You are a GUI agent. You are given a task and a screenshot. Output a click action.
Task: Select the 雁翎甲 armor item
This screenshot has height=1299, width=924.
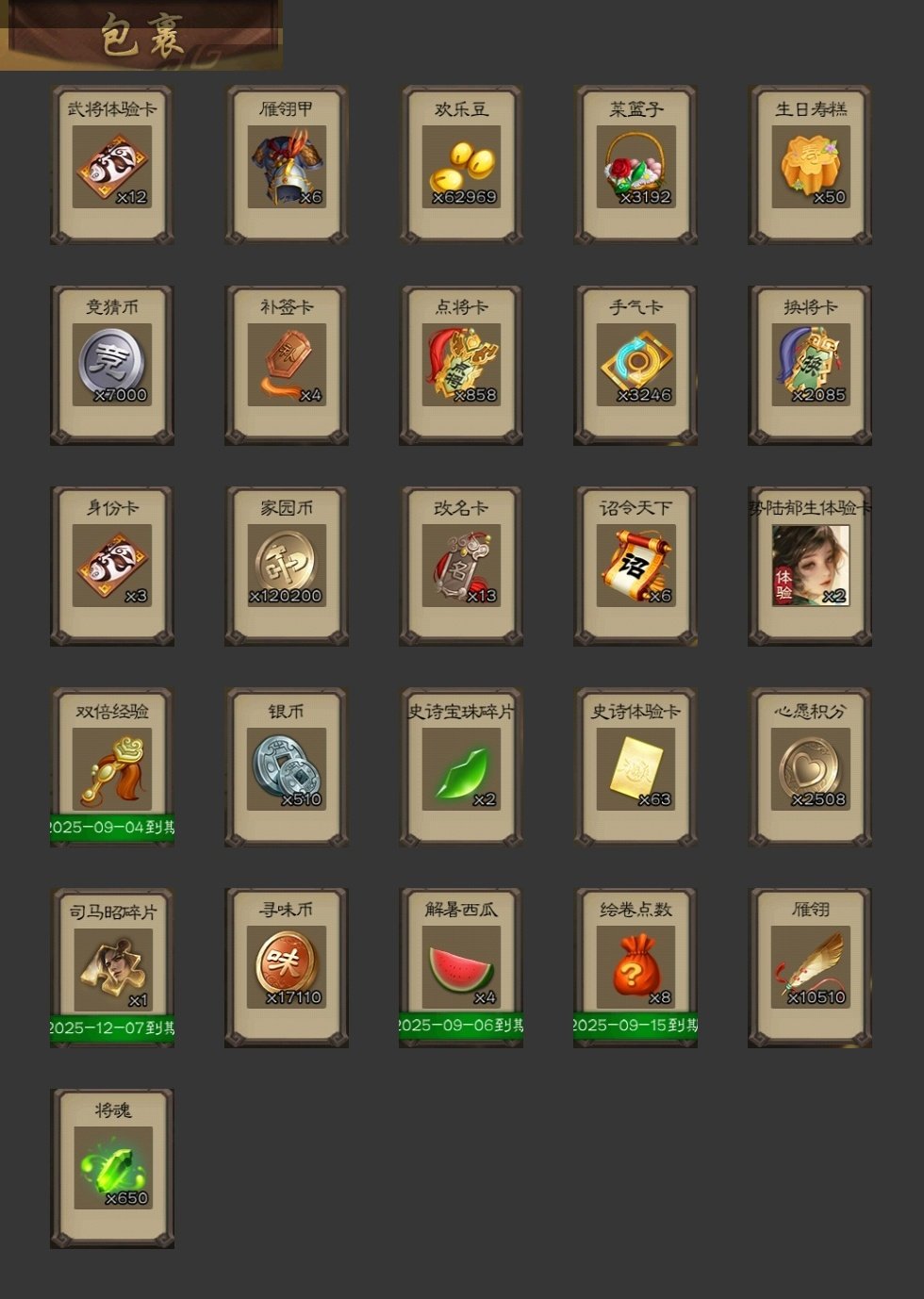tap(287, 167)
